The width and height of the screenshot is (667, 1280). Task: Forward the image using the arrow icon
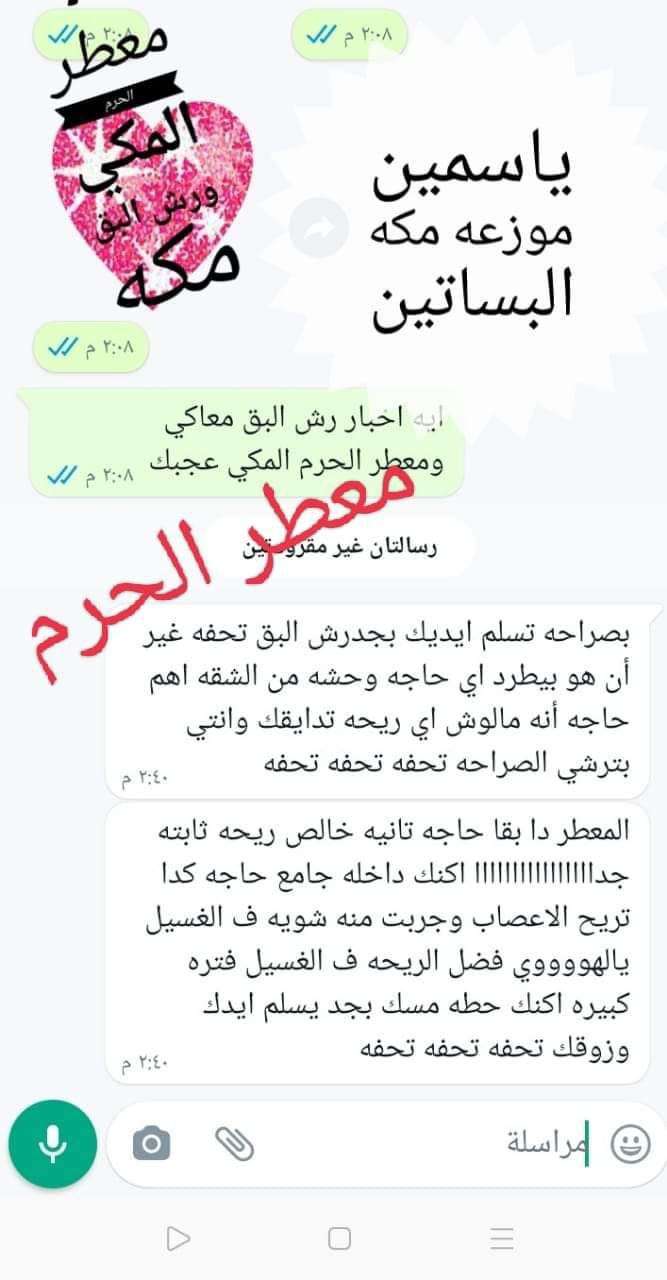point(319,229)
